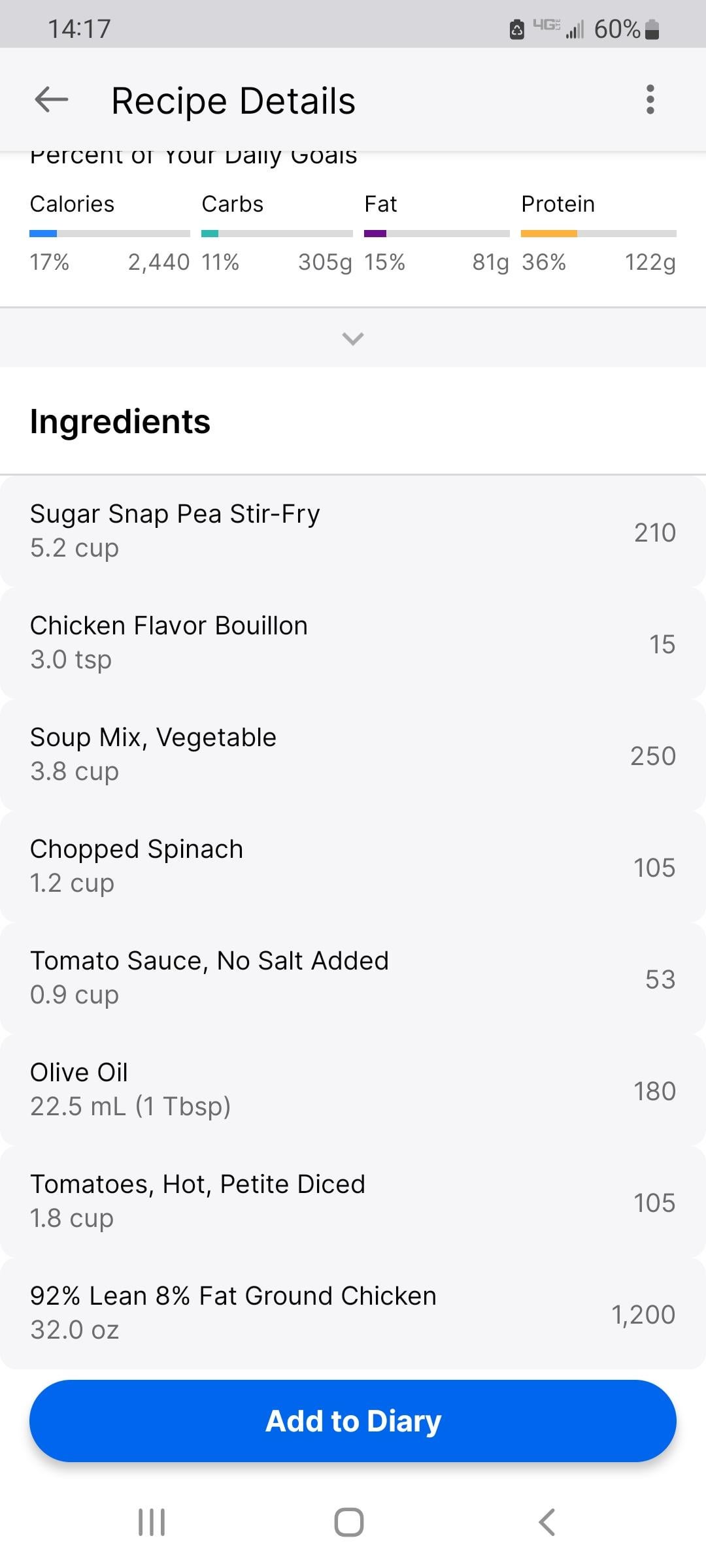Tap Tomato Sauce, No Salt Added
This screenshot has width=706, height=1568.
pos(353,978)
